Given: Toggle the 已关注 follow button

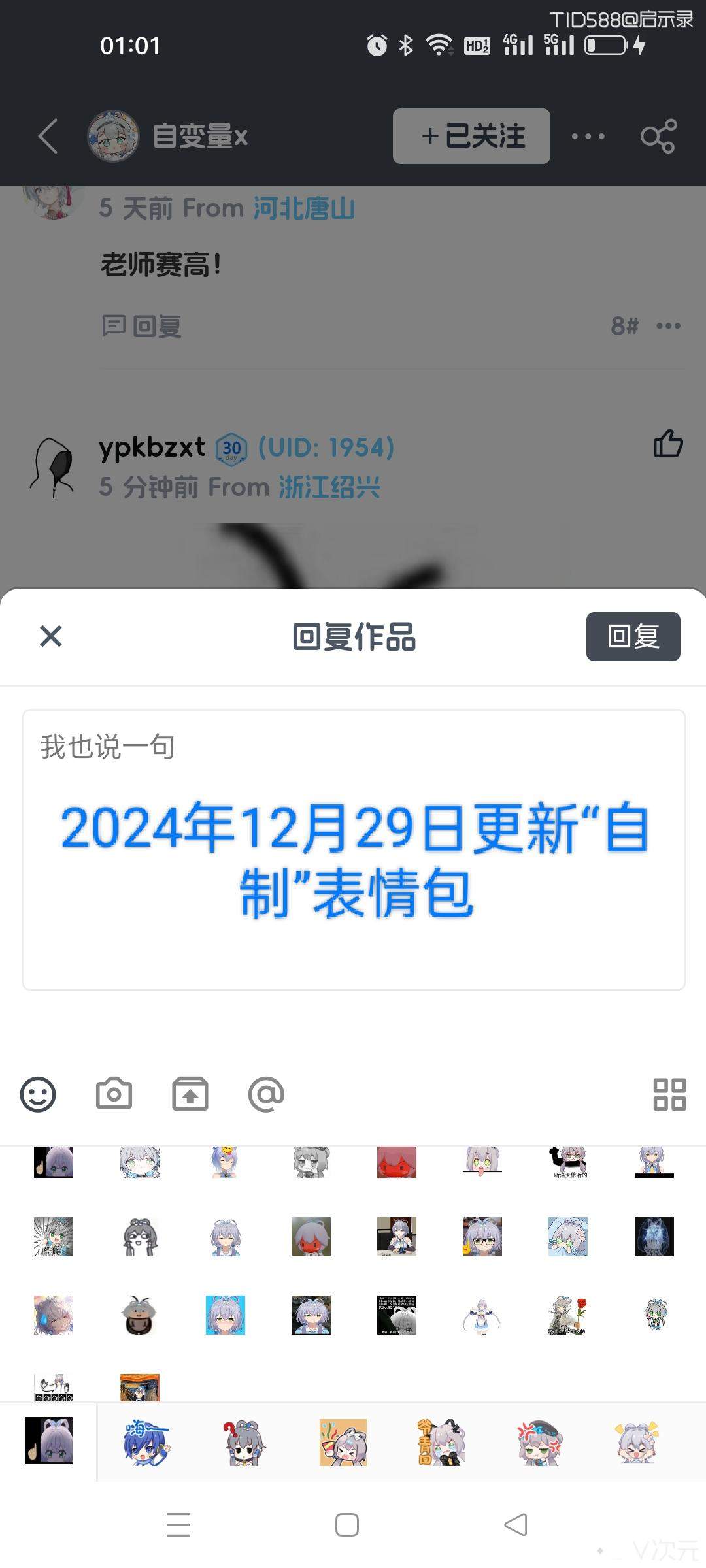Looking at the screenshot, I should pos(471,136).
